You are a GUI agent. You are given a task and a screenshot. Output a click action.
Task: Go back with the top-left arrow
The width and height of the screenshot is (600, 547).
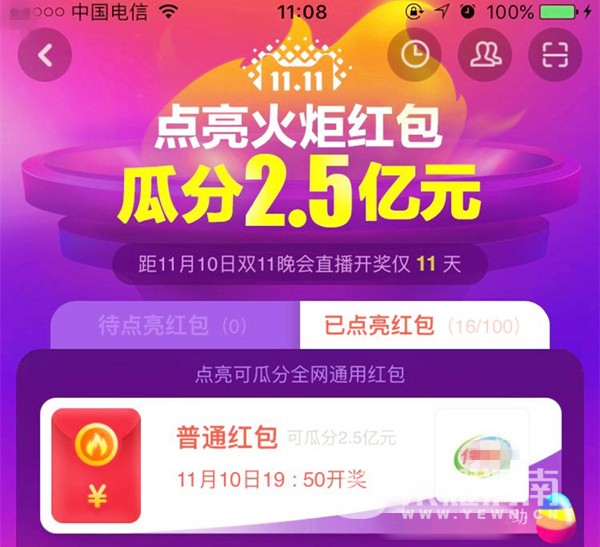tap(46, 56)
